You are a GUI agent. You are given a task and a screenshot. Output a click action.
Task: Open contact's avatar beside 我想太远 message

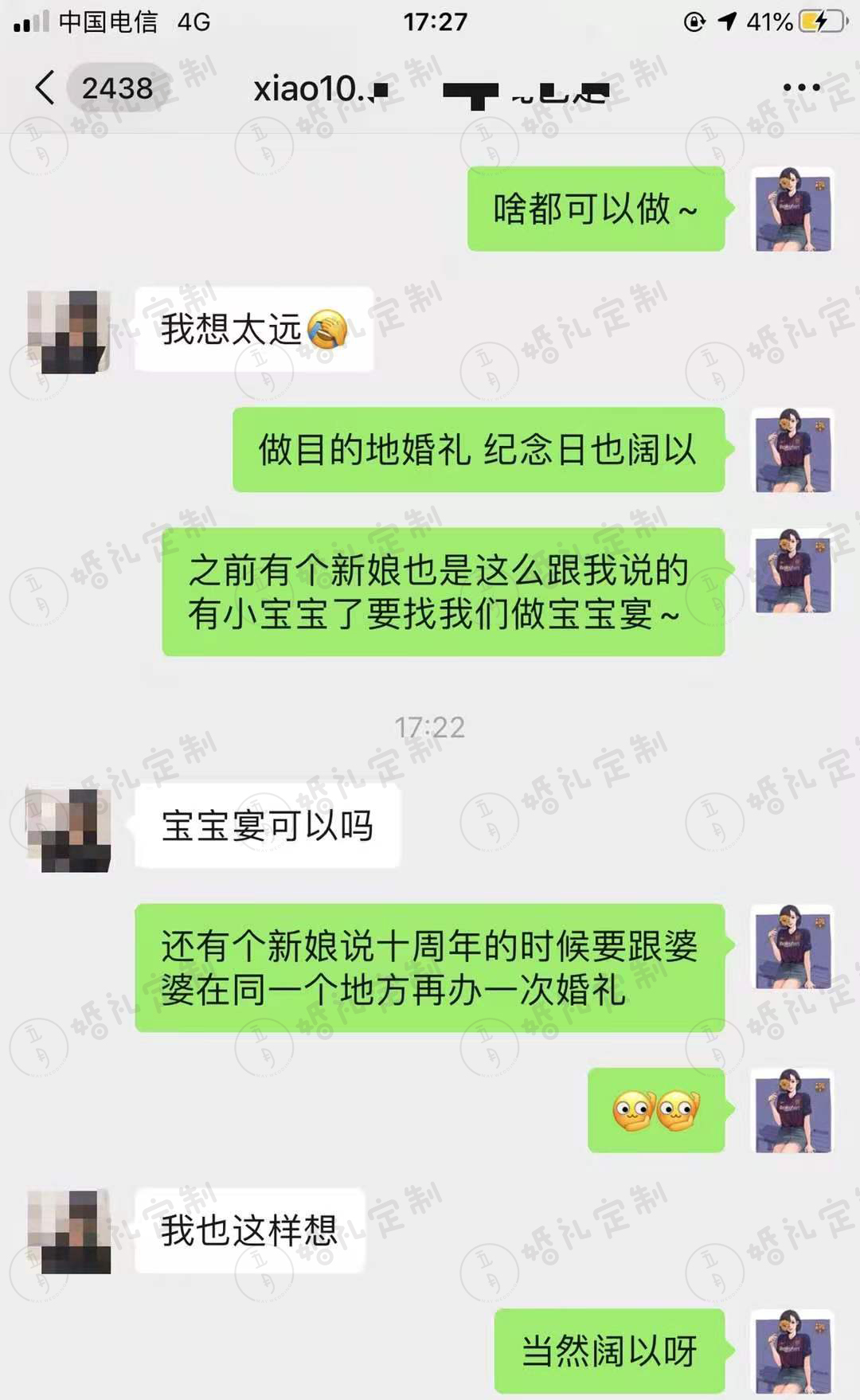click(x=68, y=331)
